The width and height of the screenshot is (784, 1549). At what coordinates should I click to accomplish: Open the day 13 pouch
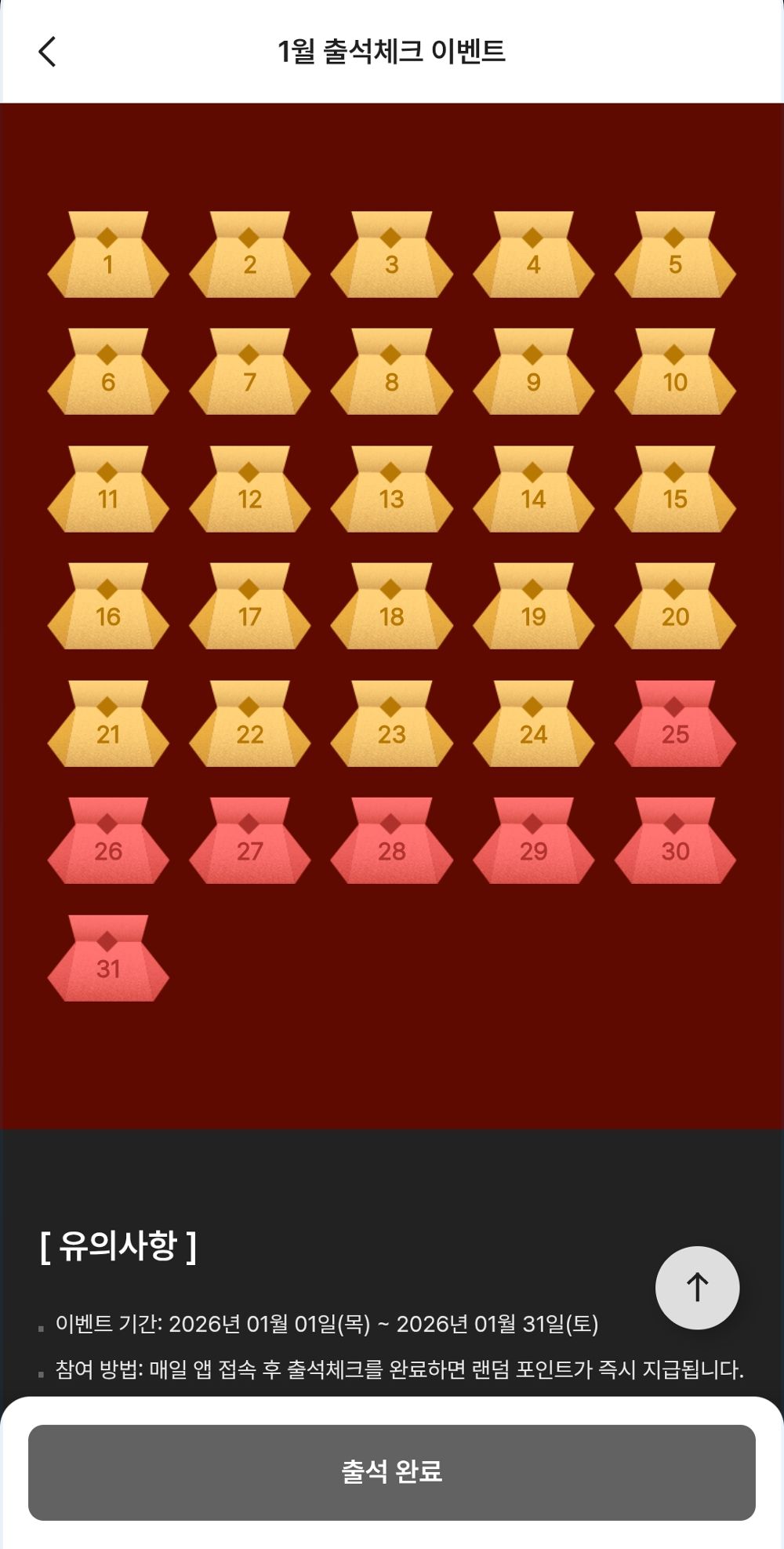[391, 491]
